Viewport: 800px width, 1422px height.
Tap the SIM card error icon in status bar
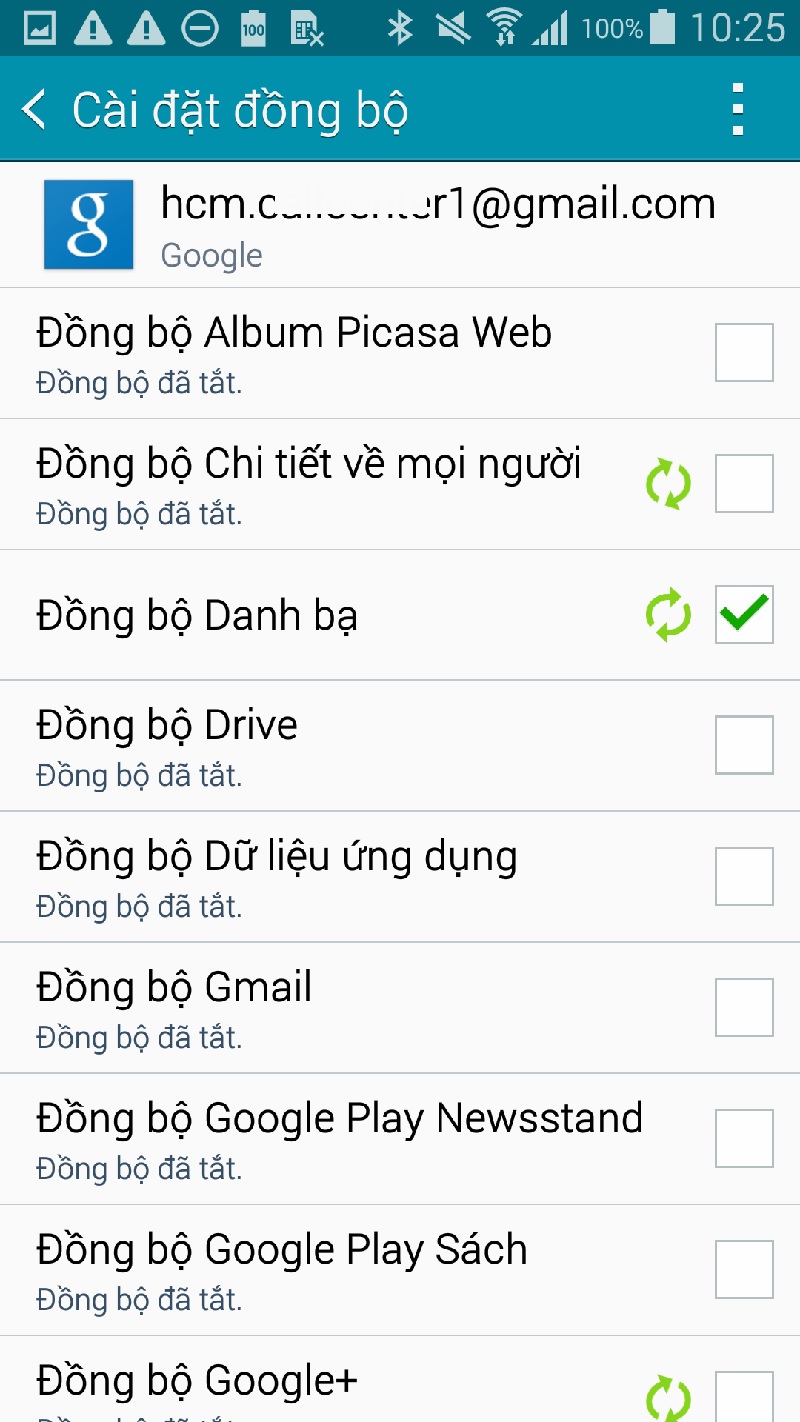[308, 28]
